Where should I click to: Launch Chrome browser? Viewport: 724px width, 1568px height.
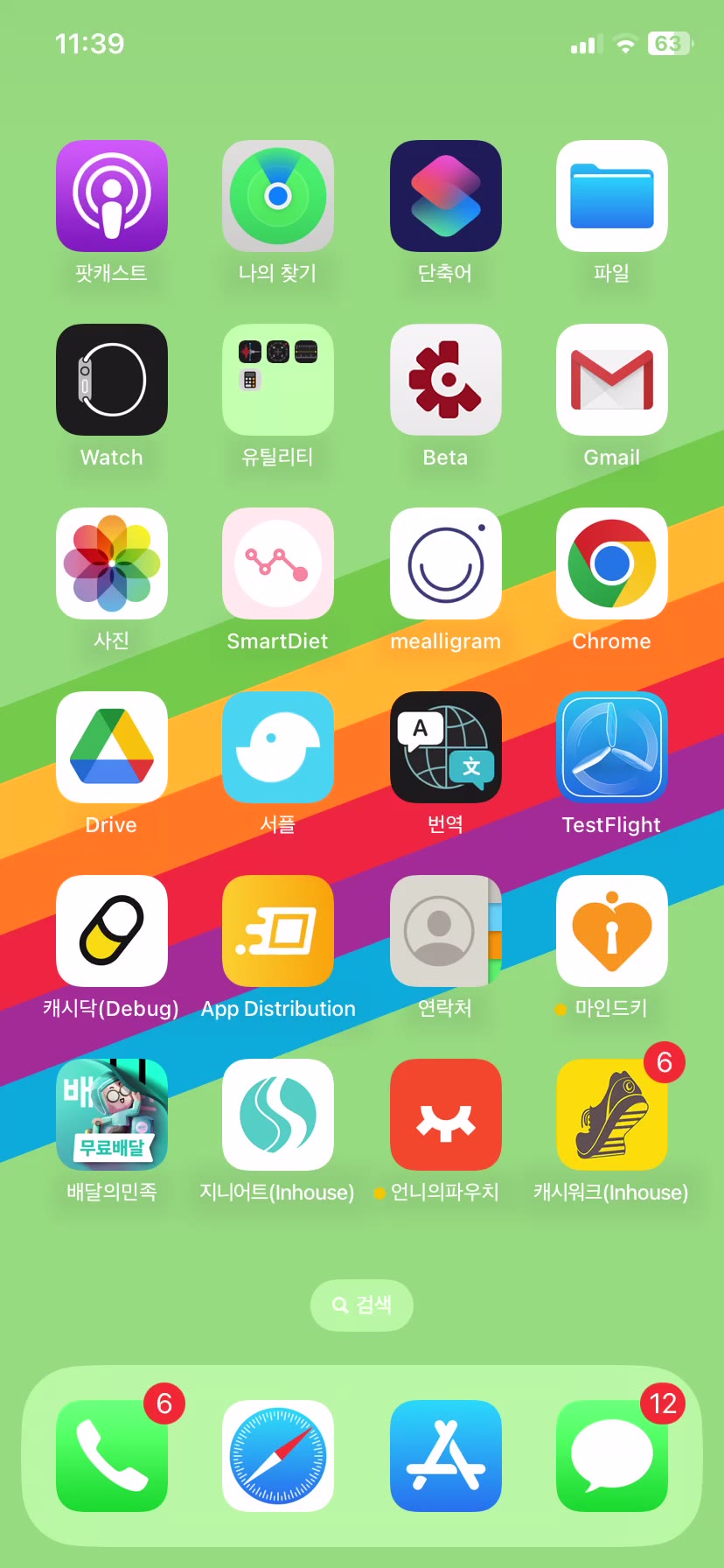612,563
